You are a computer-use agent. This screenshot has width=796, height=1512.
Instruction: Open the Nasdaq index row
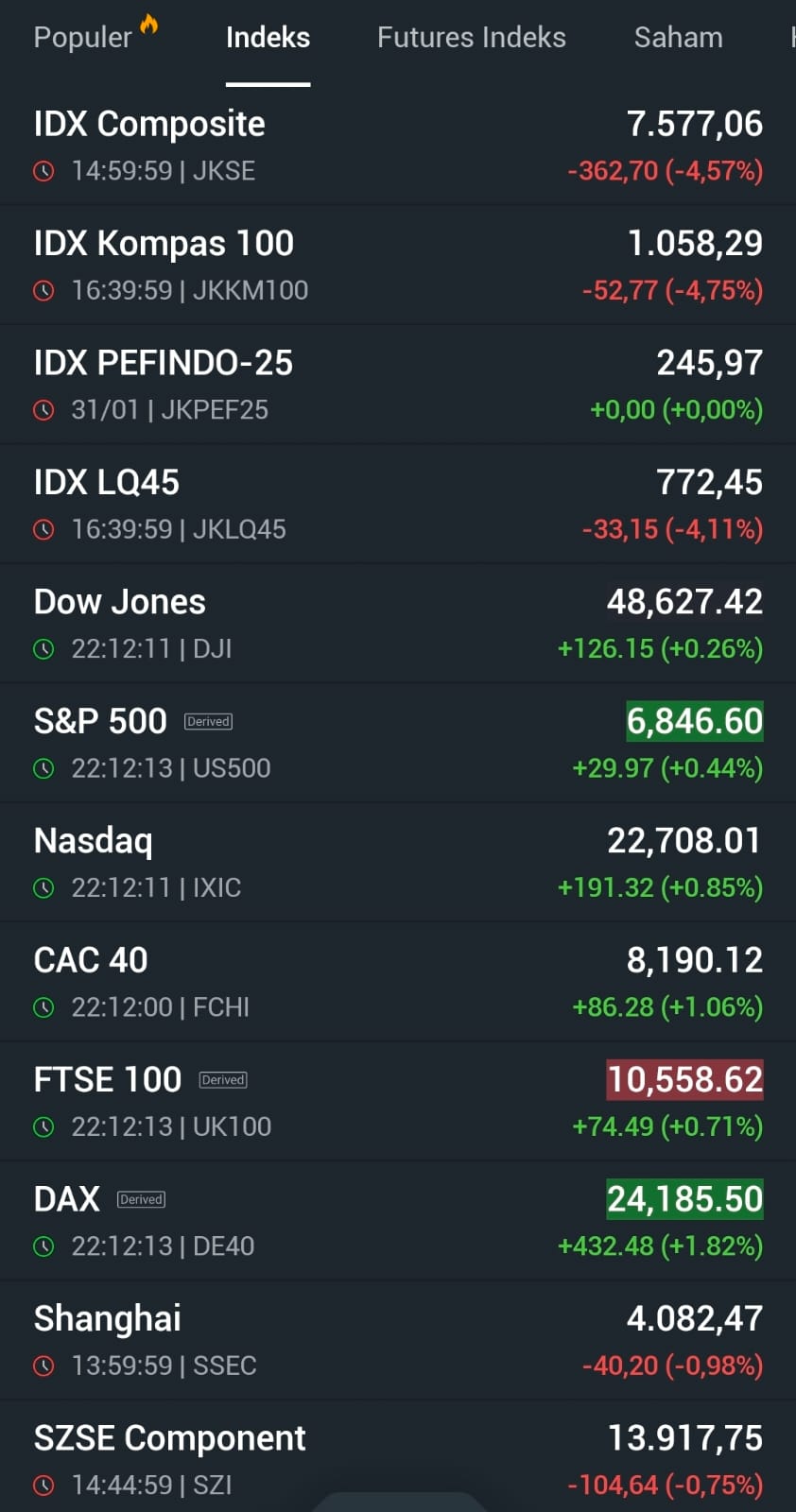pyautogui.click(x=397, y=863)
